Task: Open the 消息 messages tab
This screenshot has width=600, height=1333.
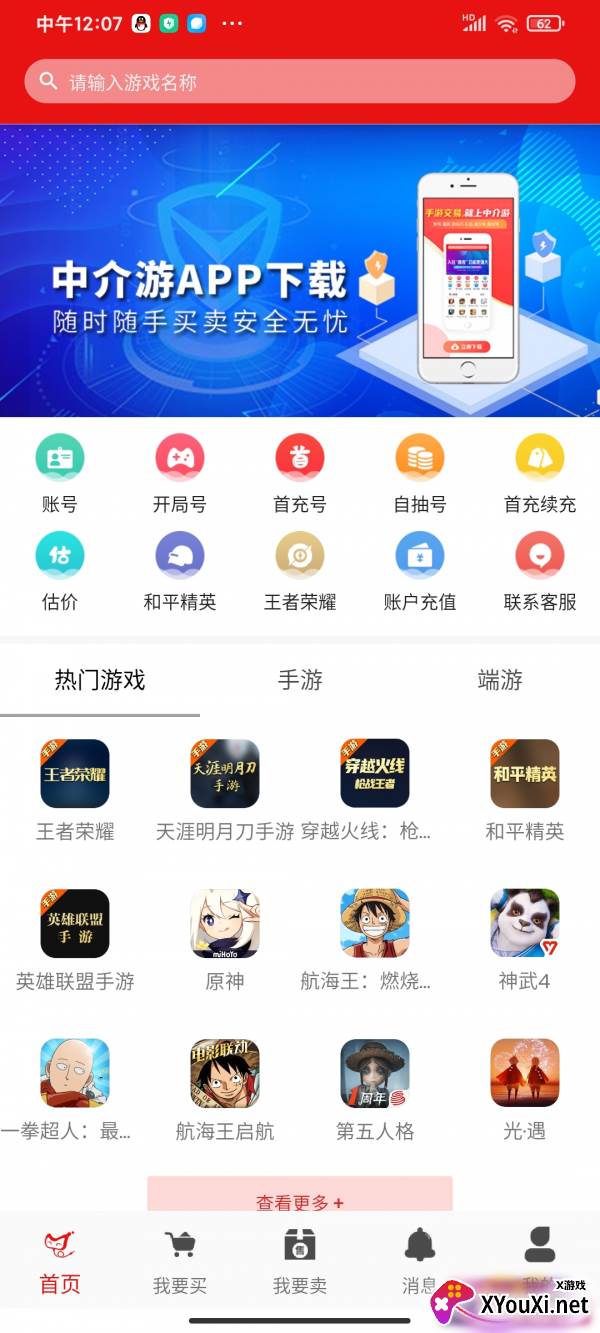Action: 420,1262
